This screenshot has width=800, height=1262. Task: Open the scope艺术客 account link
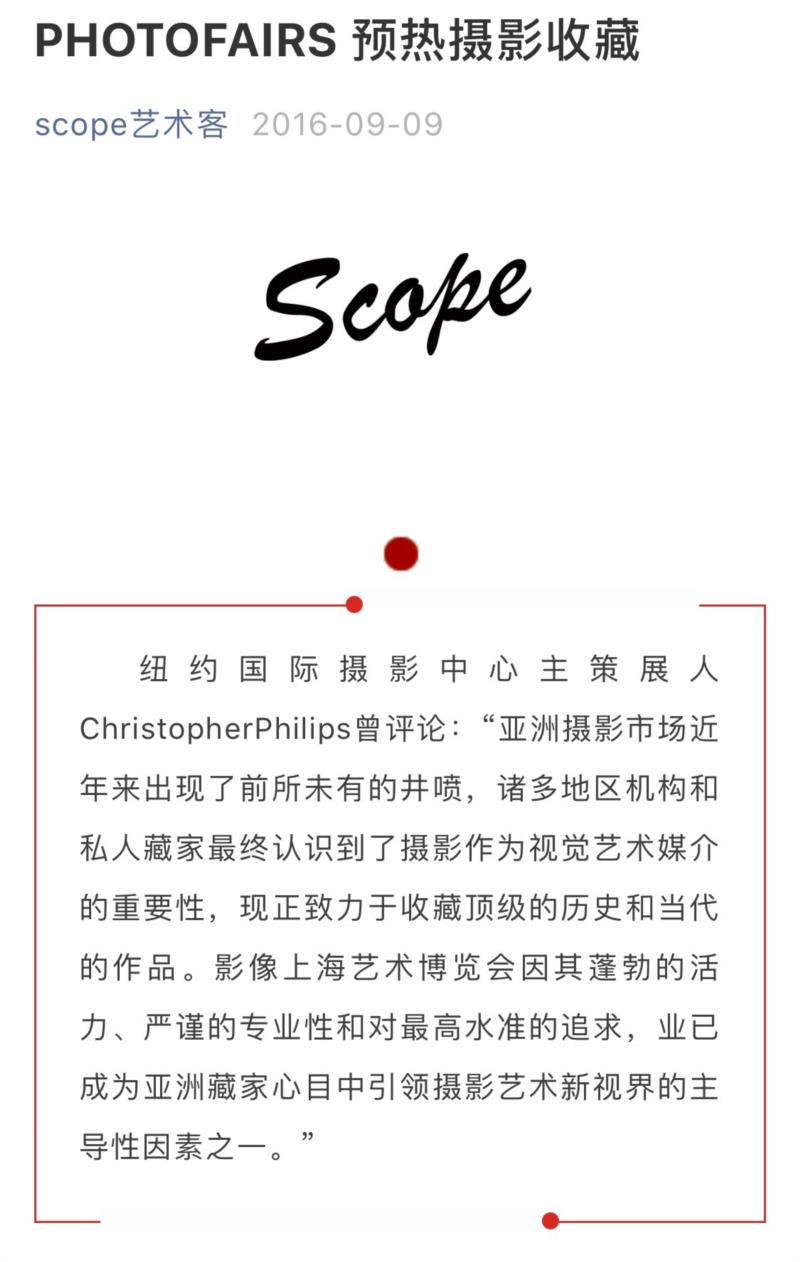(131, 125)
